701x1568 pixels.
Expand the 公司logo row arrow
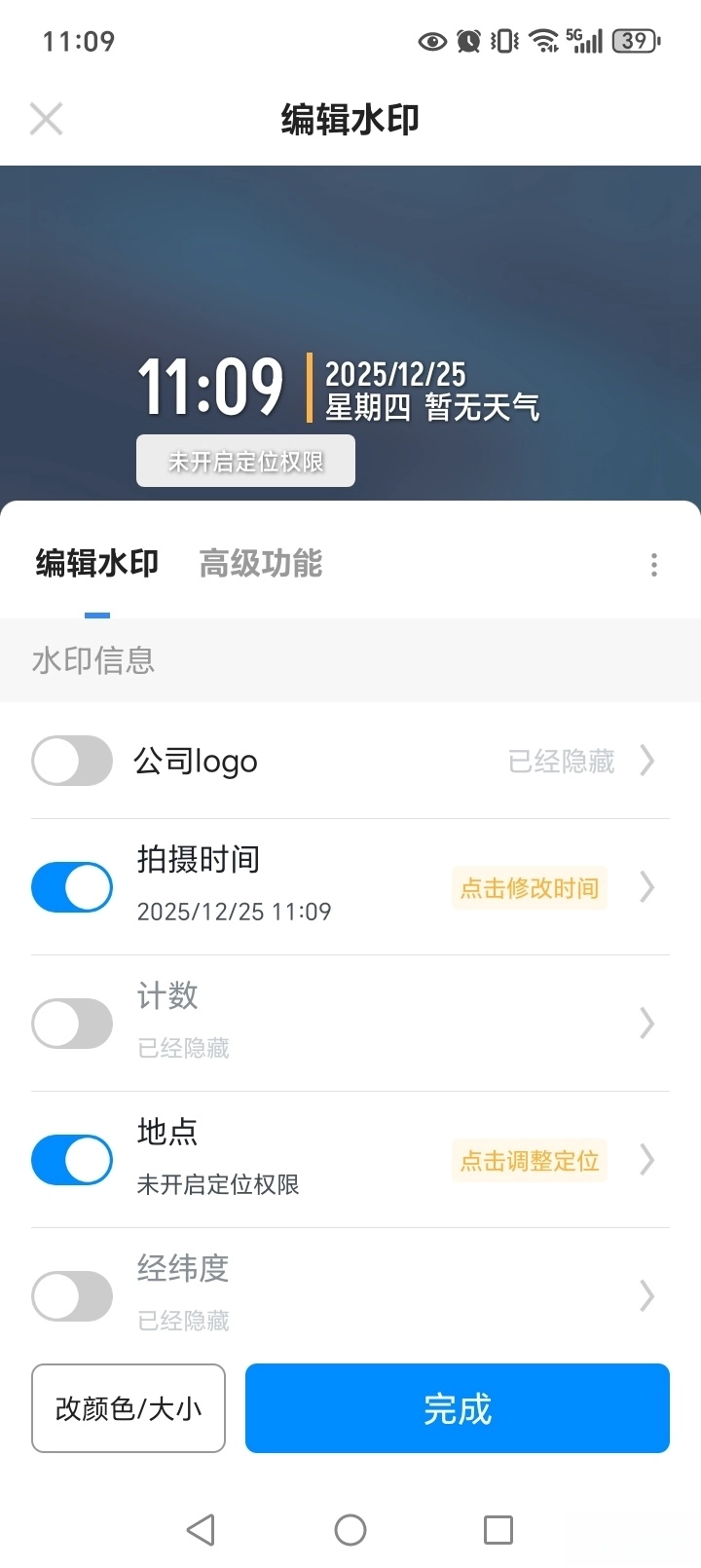(x=646, y=761)
